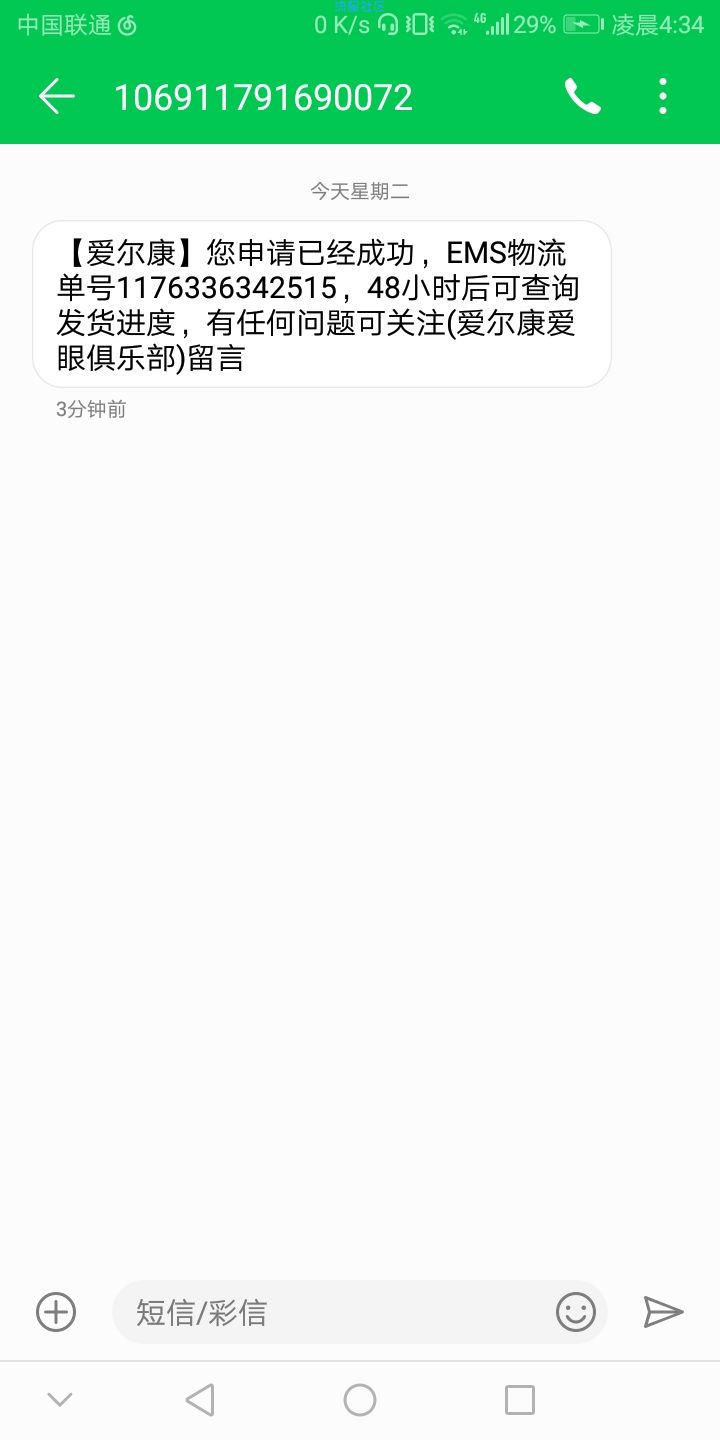Send the message with the arrow icon

663,1312
